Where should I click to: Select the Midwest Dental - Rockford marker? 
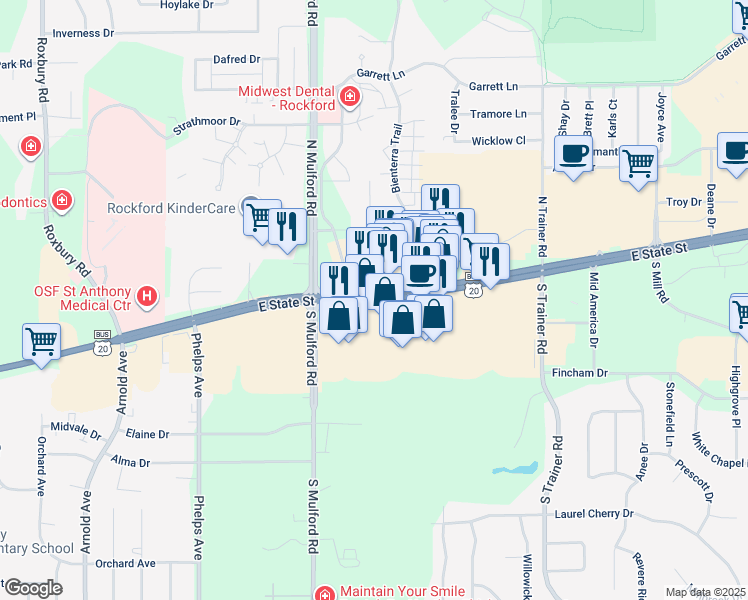350,98
